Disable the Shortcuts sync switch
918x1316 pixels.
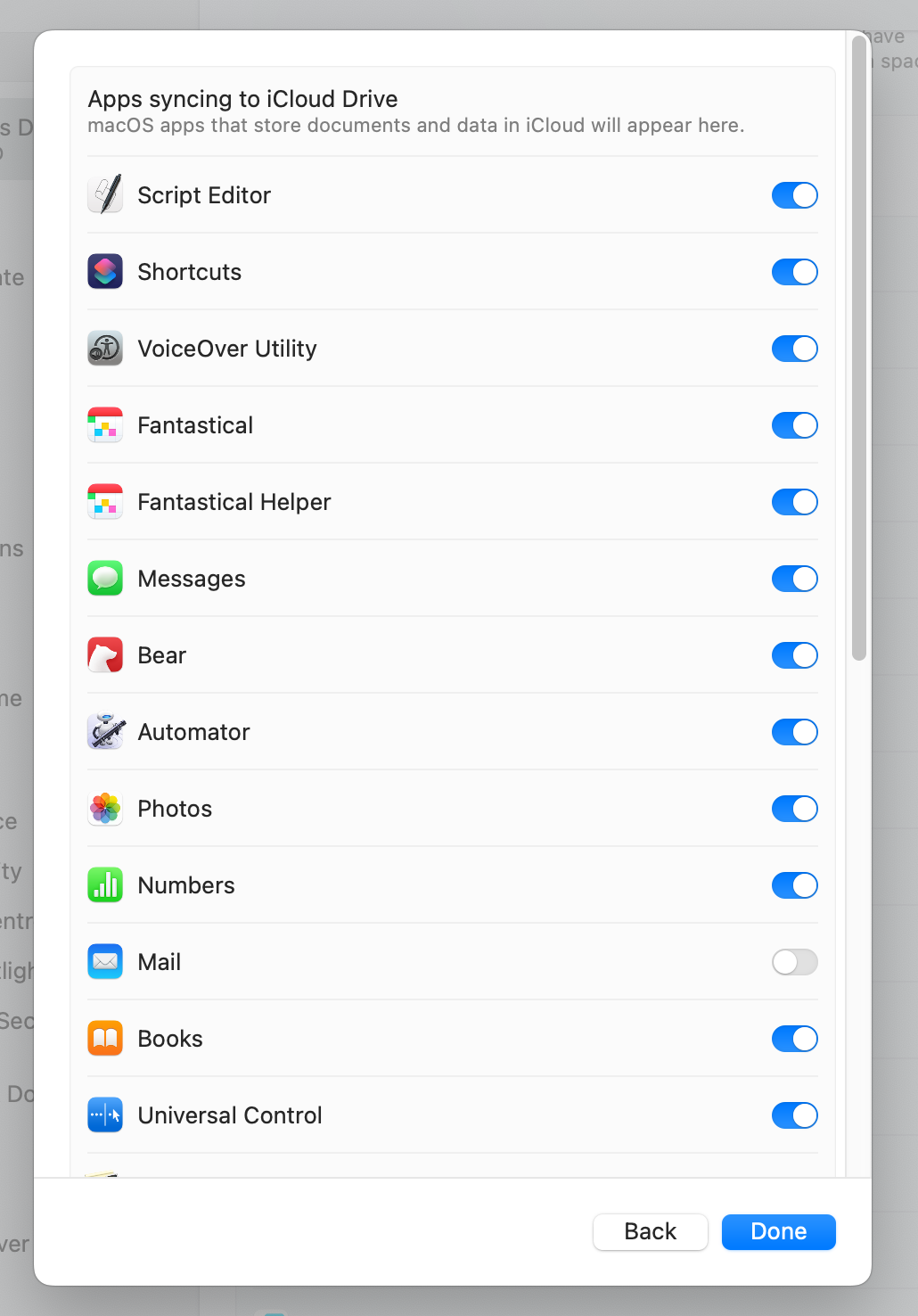(794, 272)
